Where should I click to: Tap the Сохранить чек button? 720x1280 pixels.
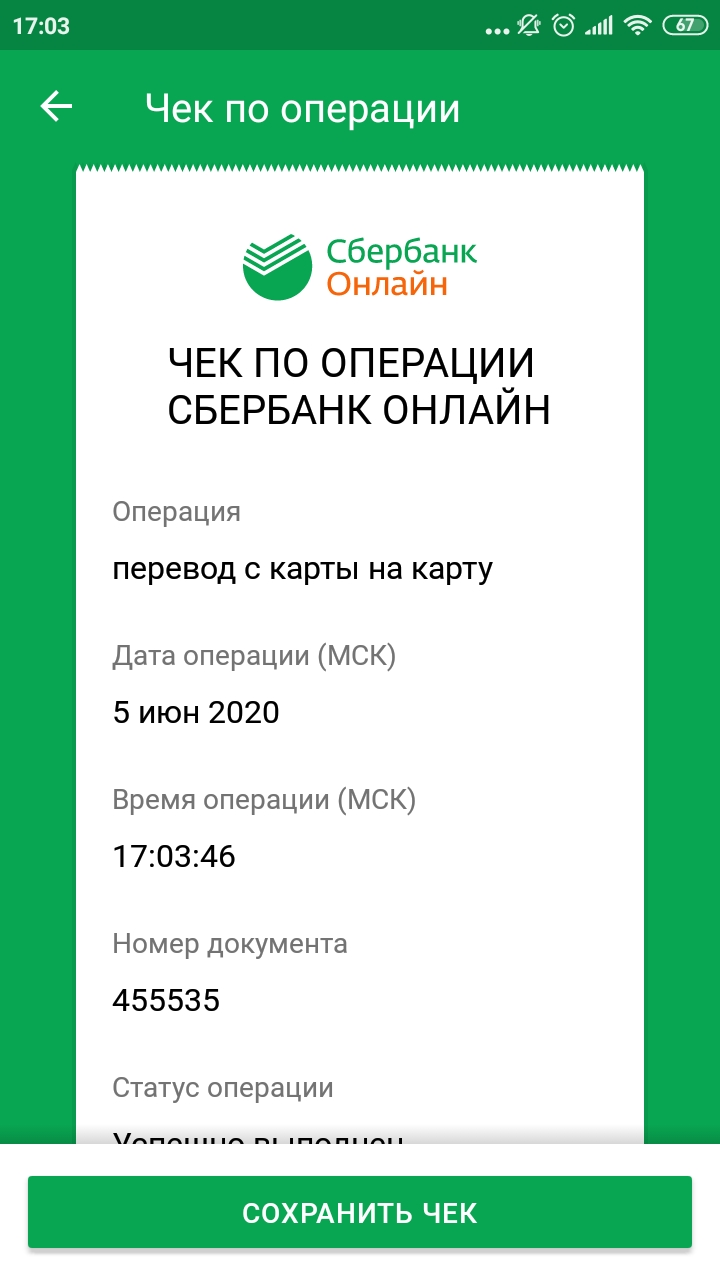coord(360,1213)
